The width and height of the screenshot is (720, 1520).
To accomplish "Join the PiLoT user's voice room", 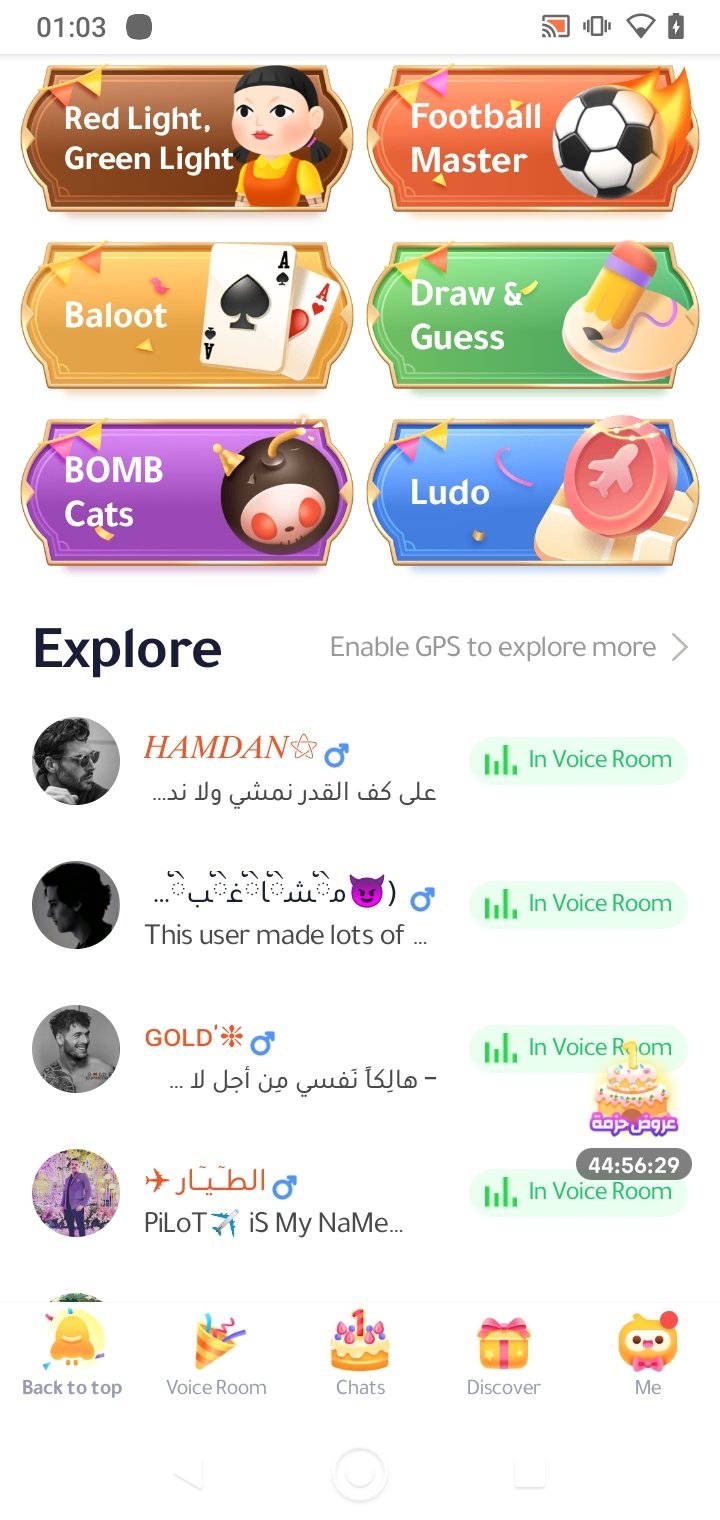I will [578, 1192].
